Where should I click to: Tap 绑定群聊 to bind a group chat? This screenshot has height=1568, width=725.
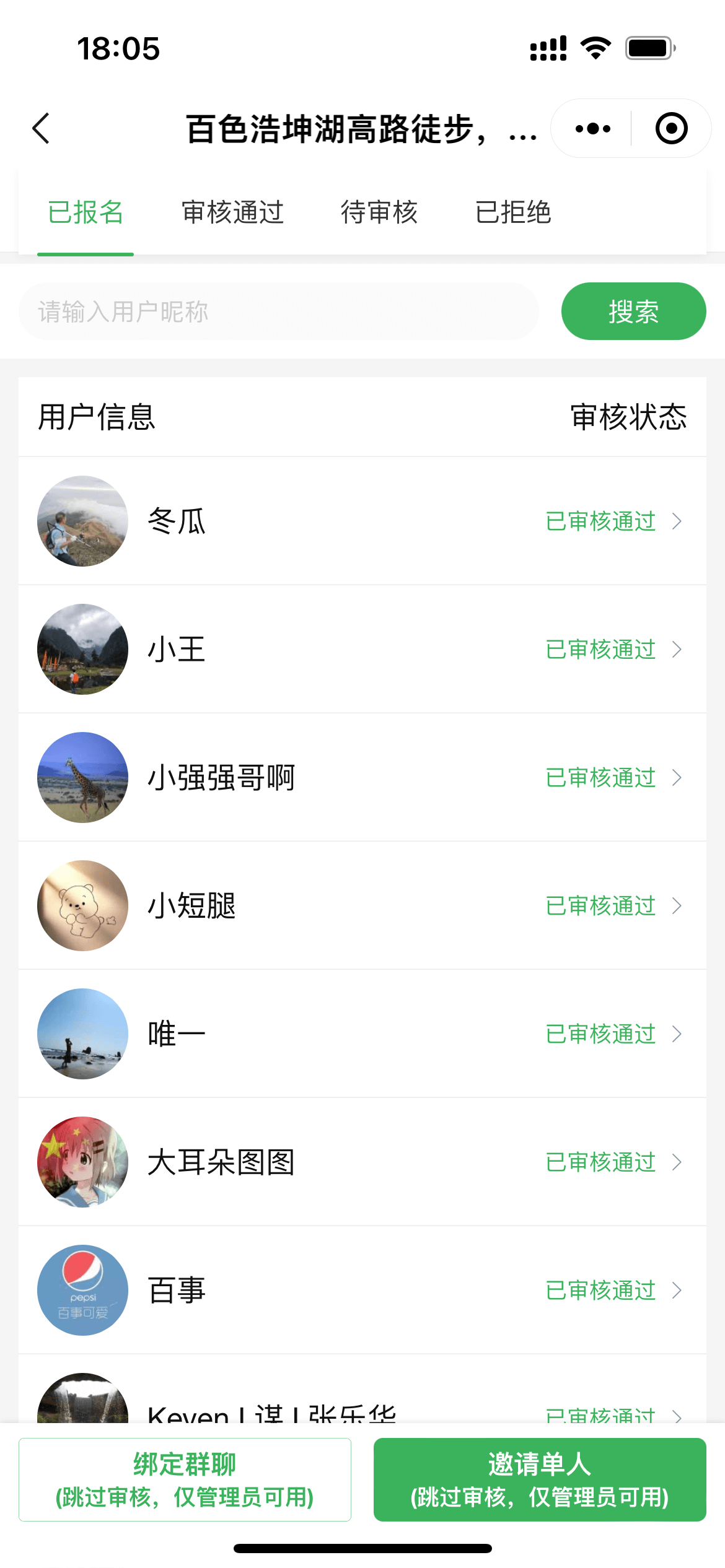(185, 1479)
